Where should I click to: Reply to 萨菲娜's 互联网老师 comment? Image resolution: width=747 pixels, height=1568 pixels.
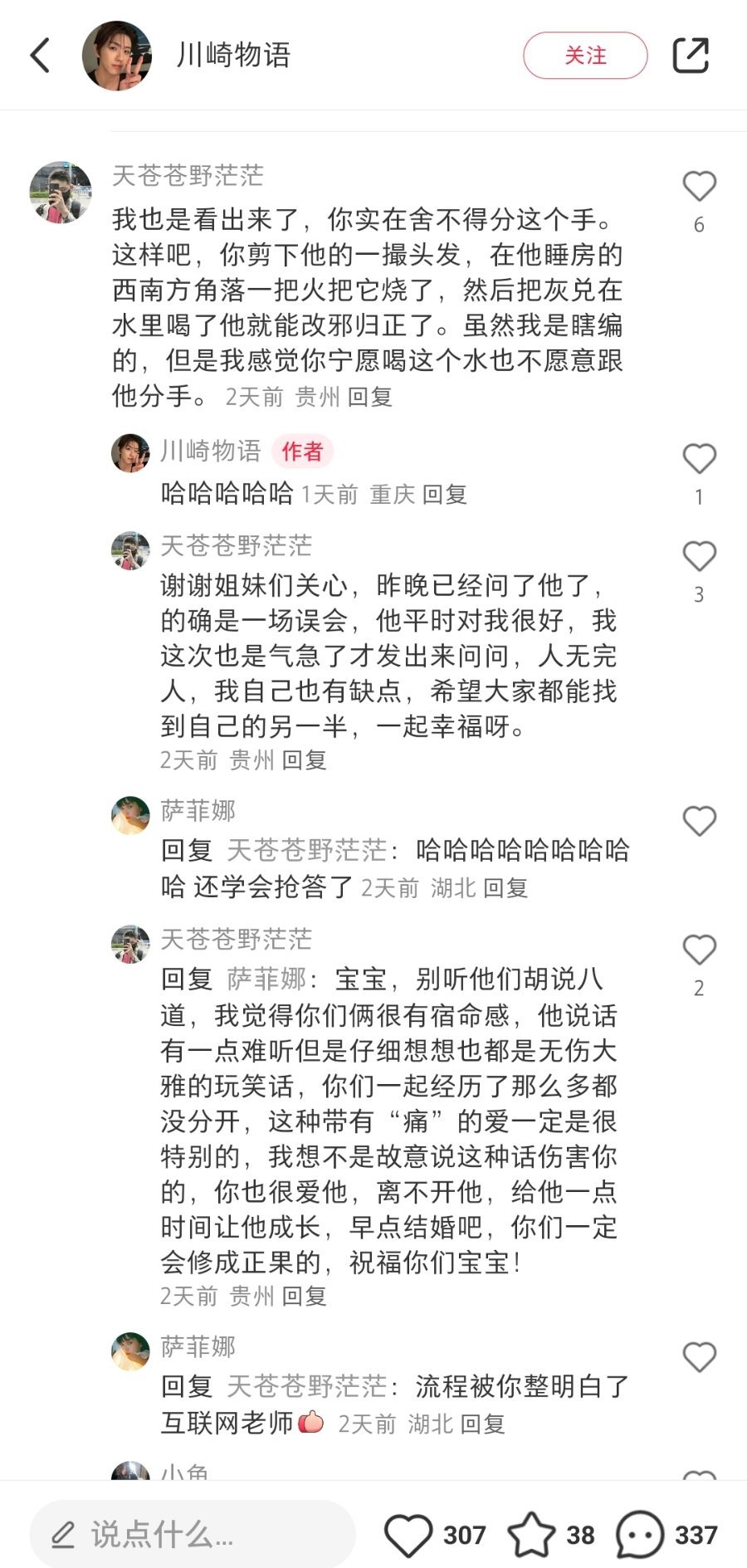coord(482,1424)
